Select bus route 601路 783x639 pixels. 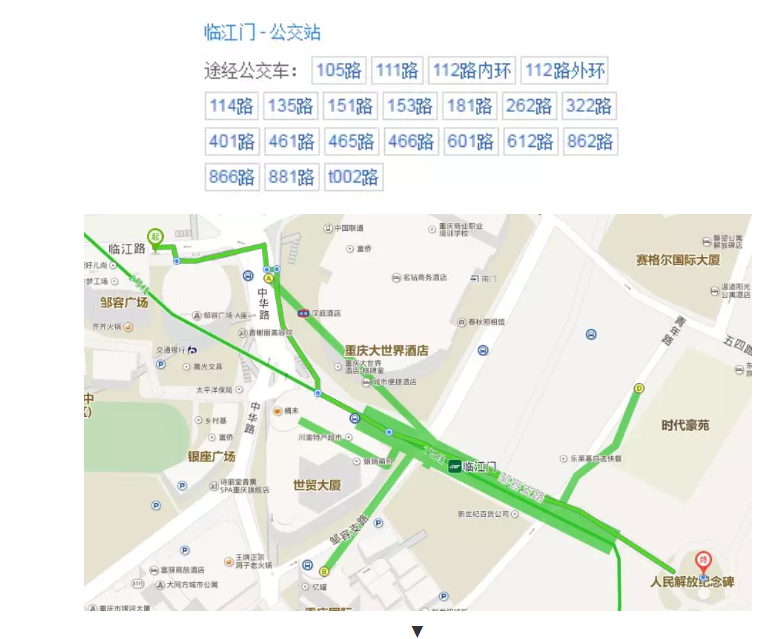coord(470,141)
